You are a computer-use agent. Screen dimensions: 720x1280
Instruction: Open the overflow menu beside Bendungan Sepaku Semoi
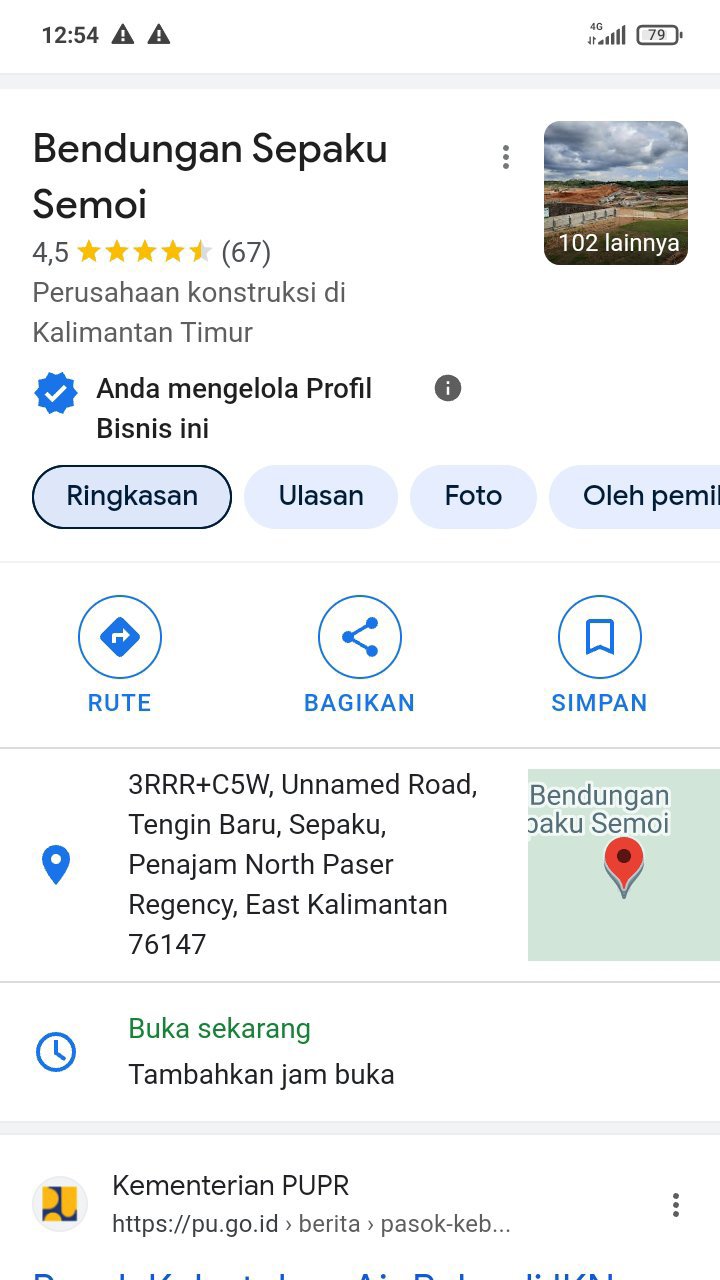point(506,157)
